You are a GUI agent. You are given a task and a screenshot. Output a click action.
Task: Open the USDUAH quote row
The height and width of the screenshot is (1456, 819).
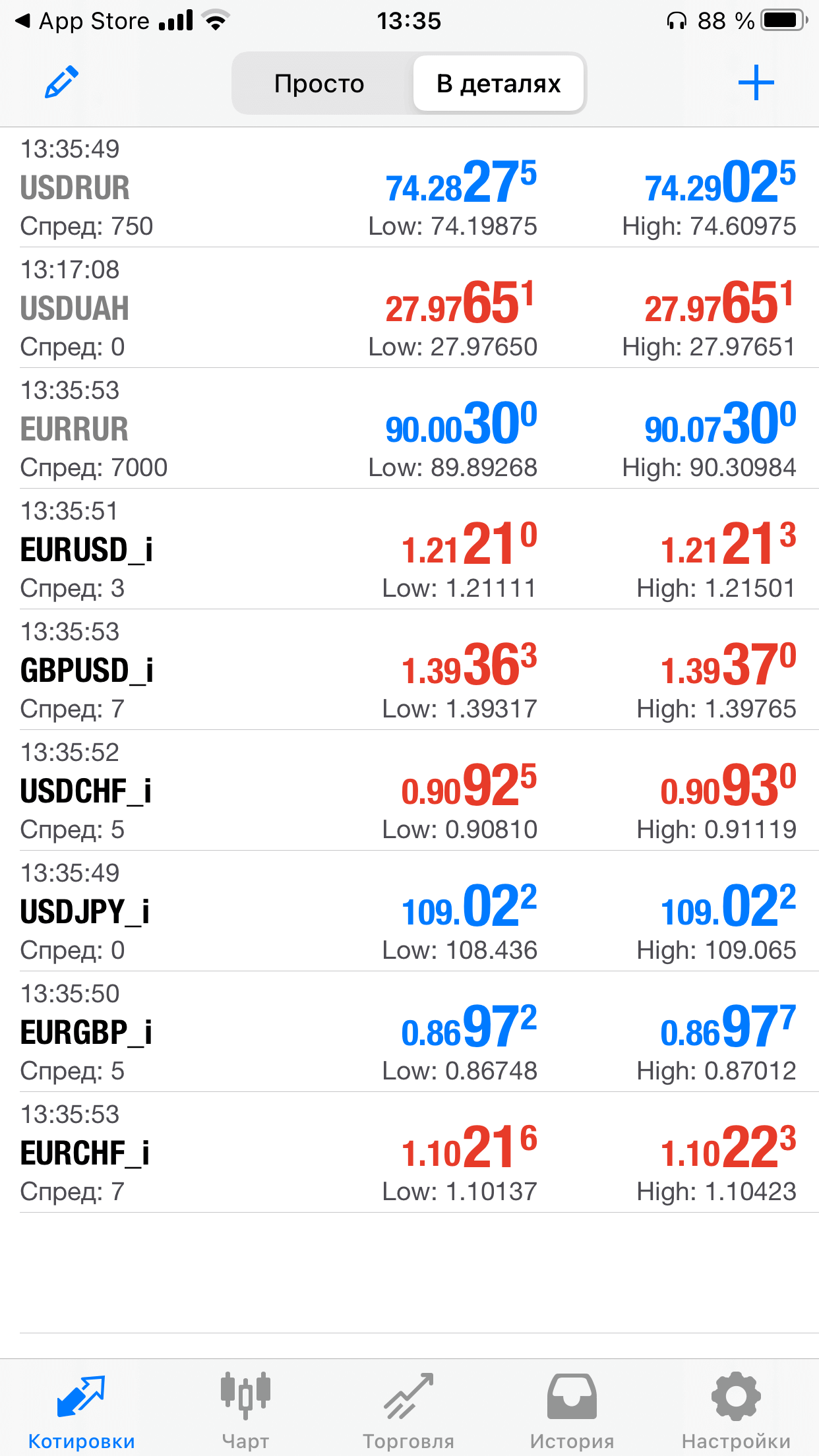pyautogui.click(x=409, y=308)
